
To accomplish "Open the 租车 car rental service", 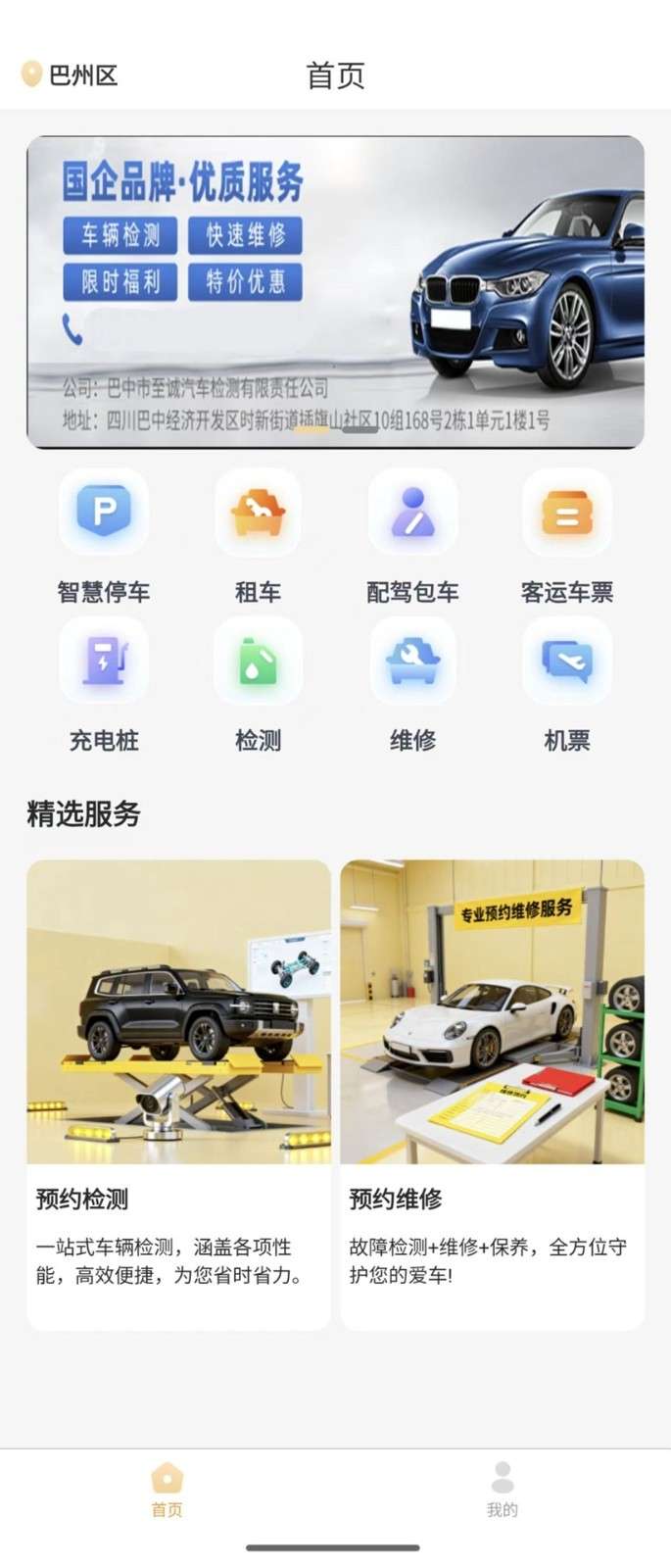I will pos(259,537).
